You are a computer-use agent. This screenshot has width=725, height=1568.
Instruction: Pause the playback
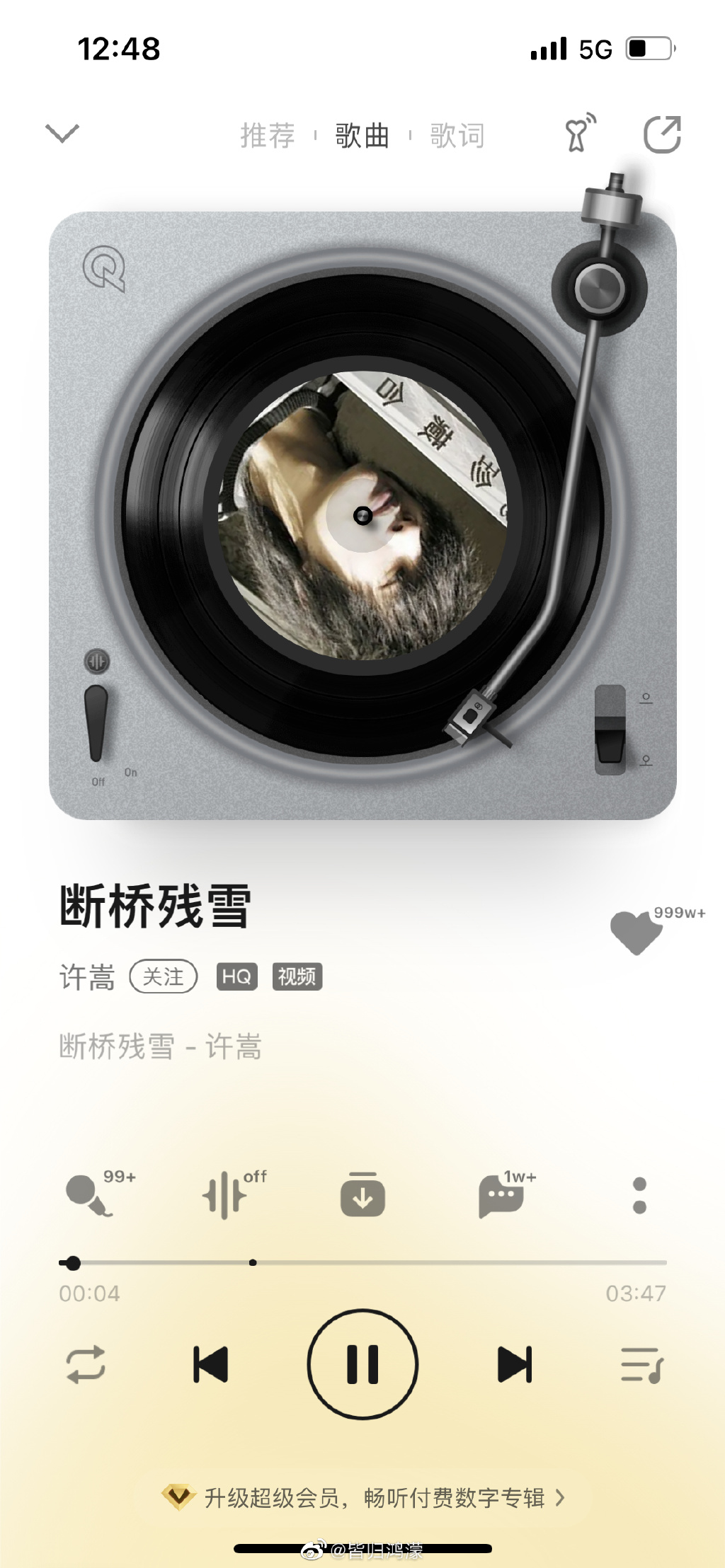tap(362, 1364)
